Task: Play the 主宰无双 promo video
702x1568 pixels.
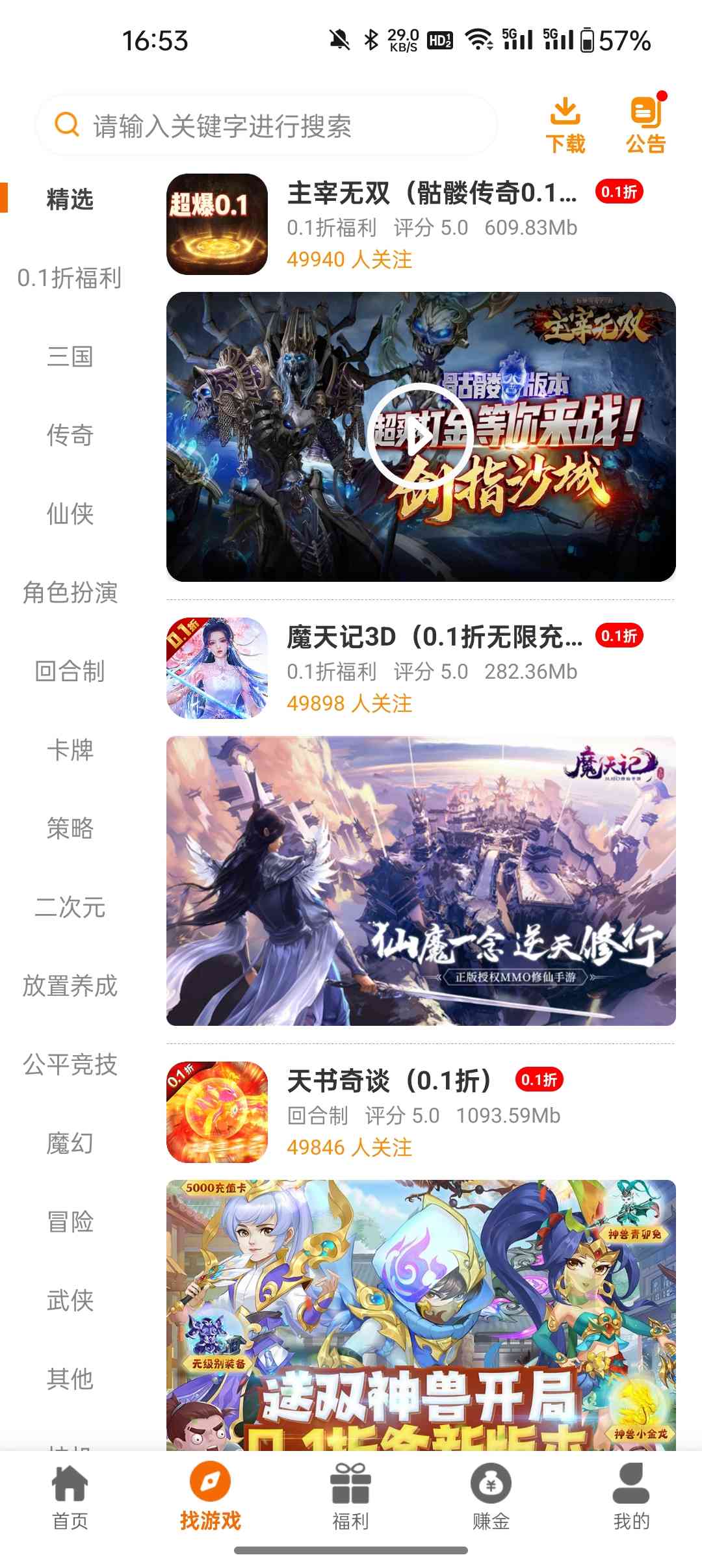Action: coord(419,437)
